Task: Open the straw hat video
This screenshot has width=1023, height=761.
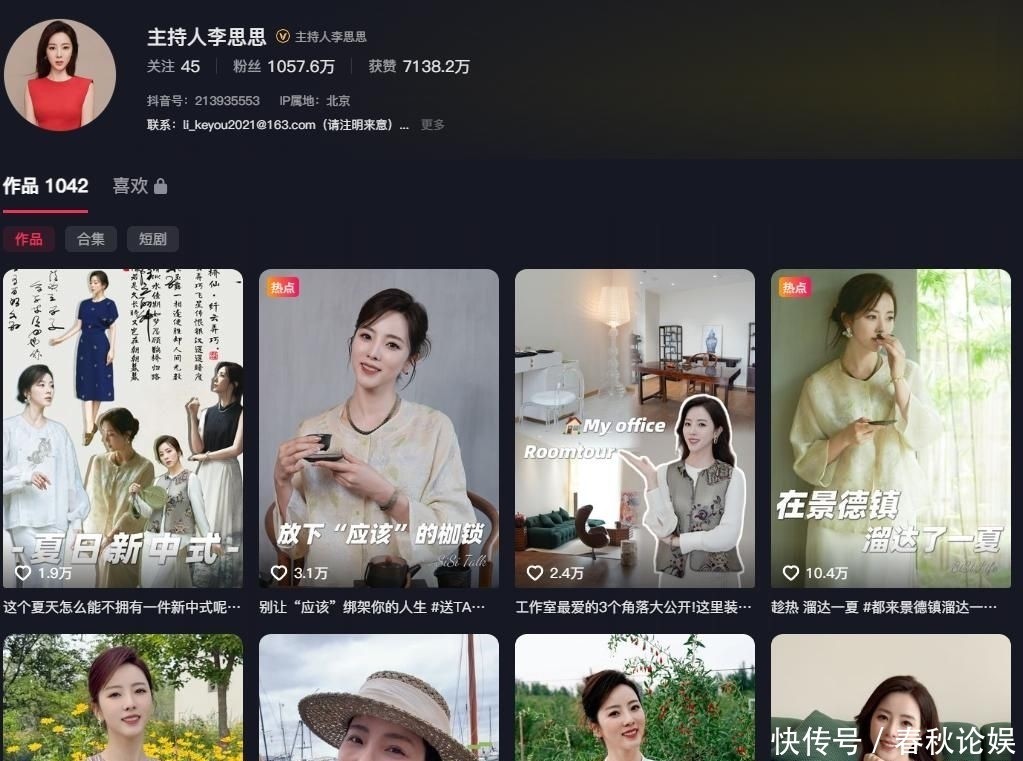Action: click(x=379, y=698)
